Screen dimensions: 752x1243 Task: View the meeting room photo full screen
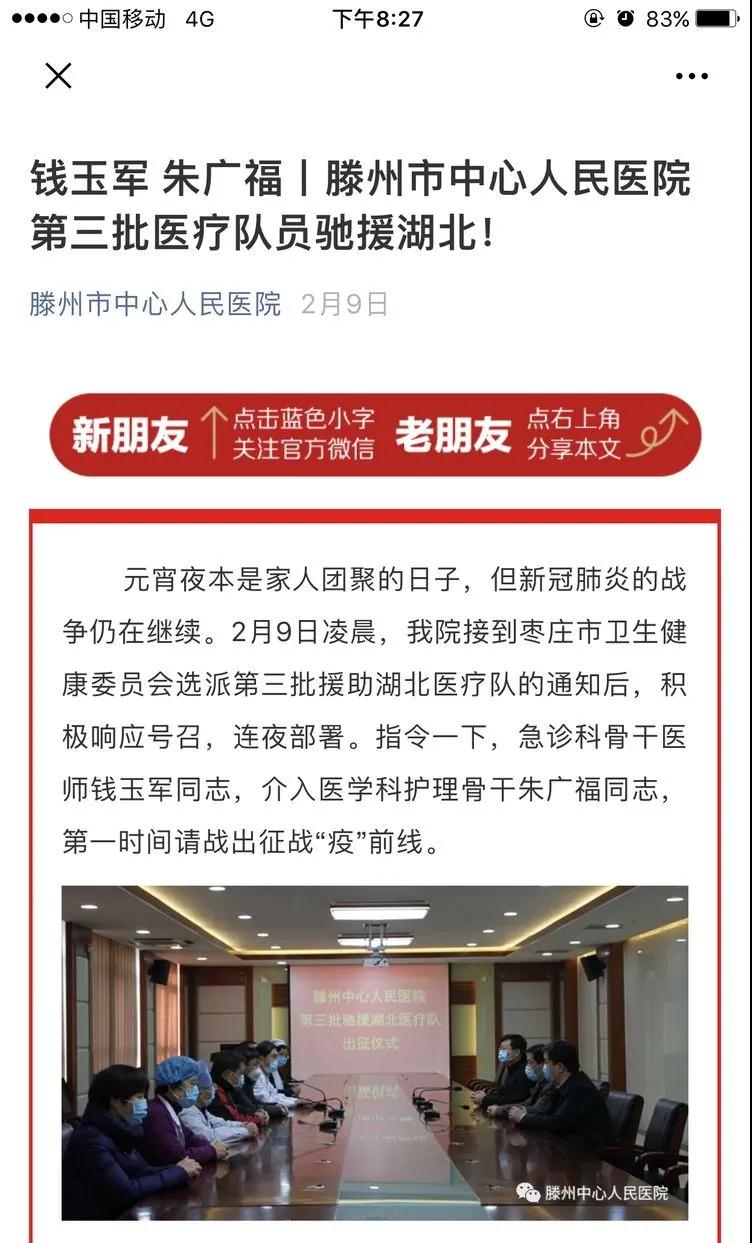click(x=375, y=1052)
